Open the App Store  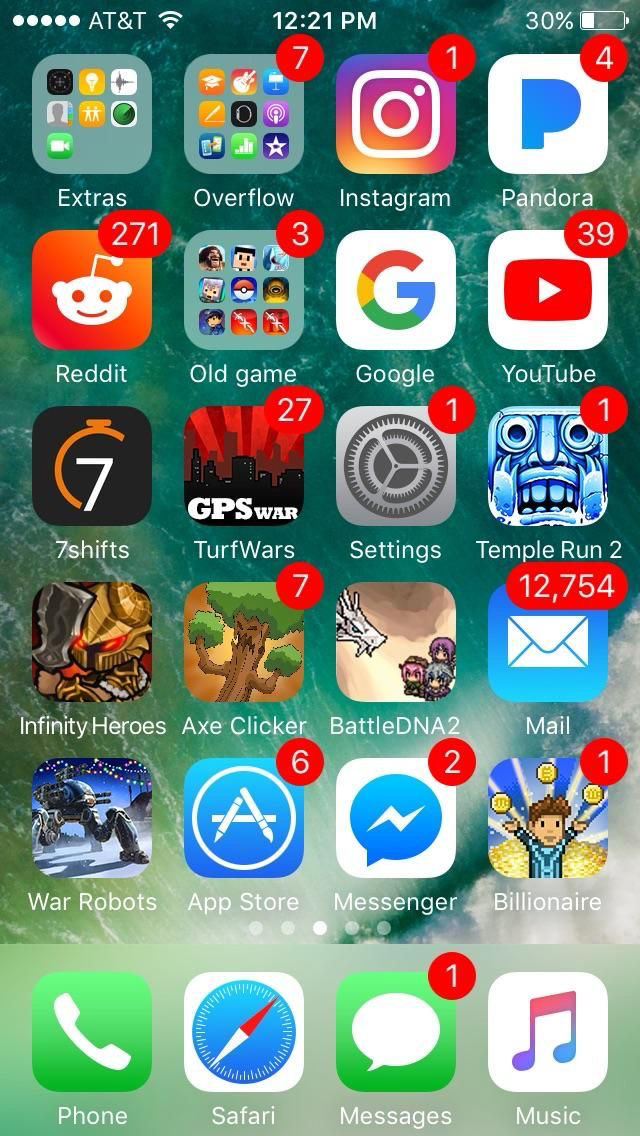[244, 818]
